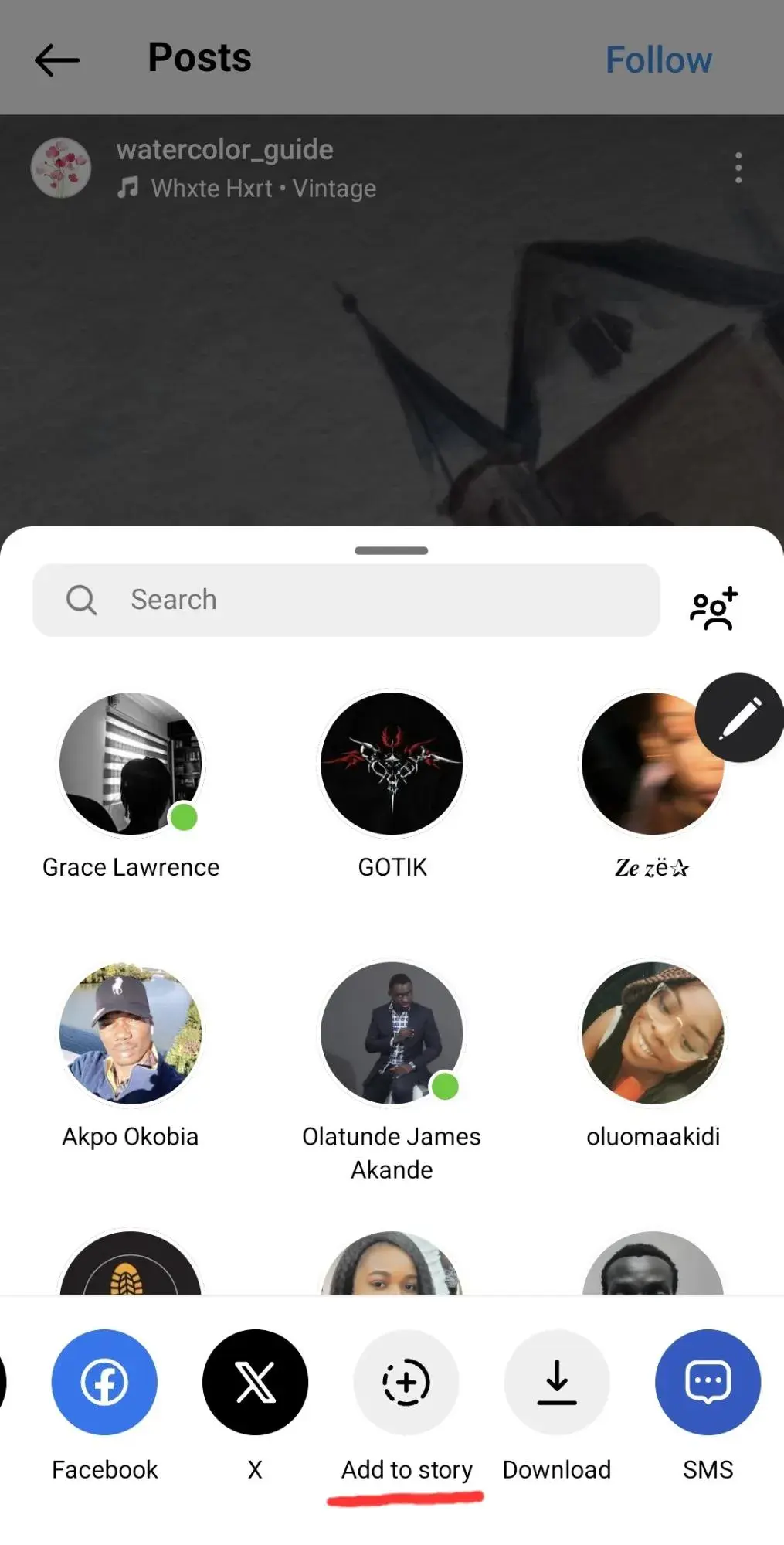Choose Akpo Okobia to send to
Screen dimensions: 784x1545
pyautogui.click(x=131, y=1033)
